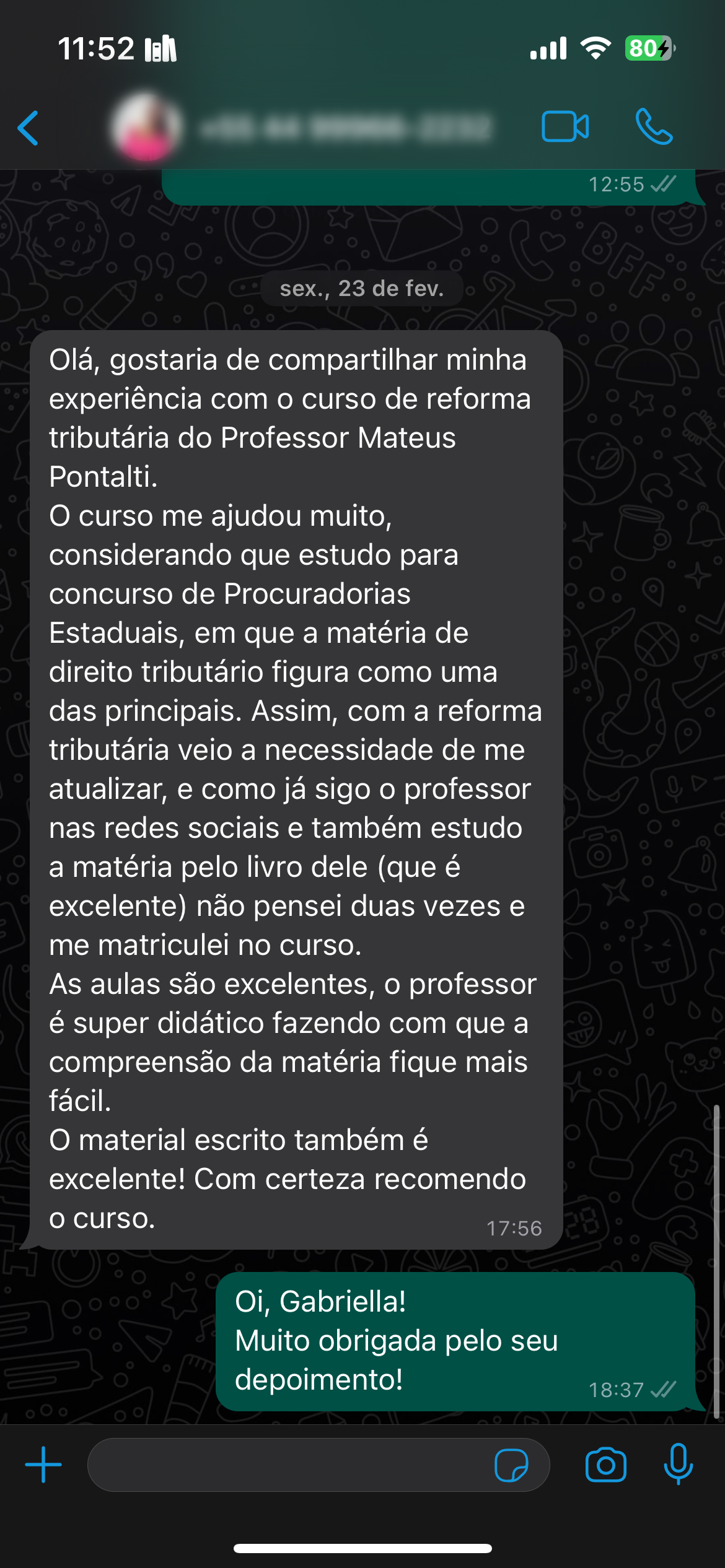
Task: Tap the microphone to record audio
Action: 678,1464
